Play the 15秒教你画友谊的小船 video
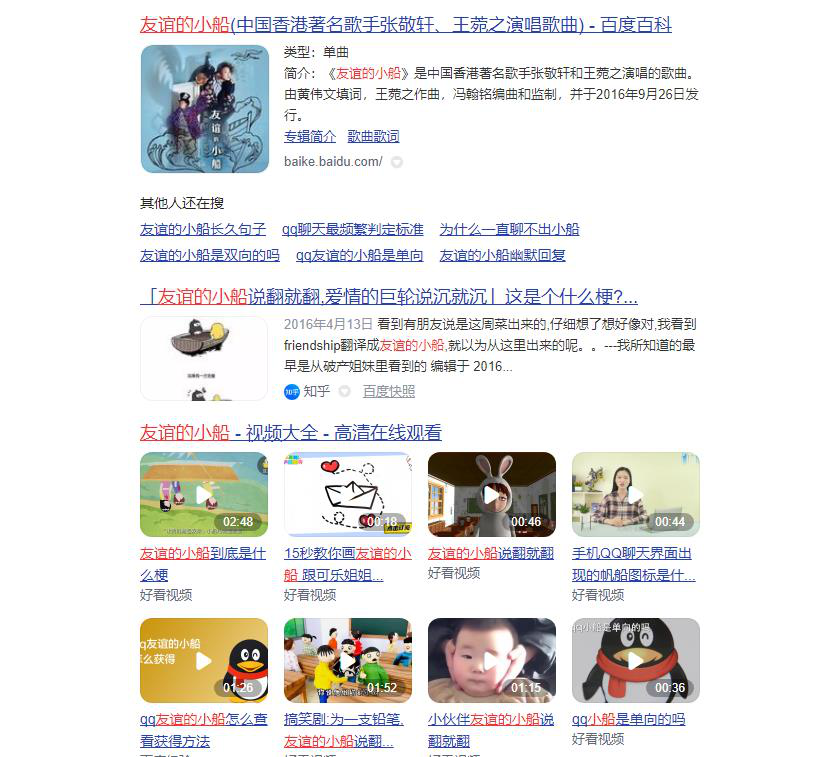 (x=348, y=494)
